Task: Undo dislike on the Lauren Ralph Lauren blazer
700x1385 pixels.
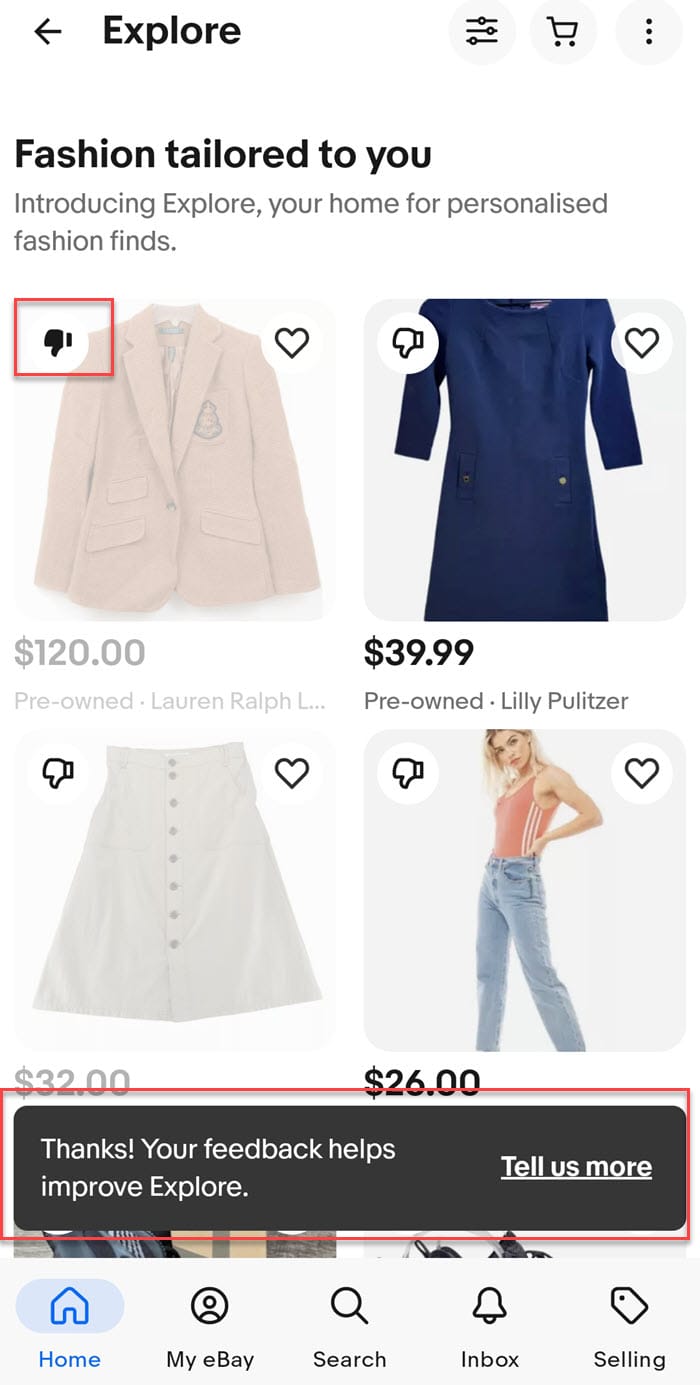Action: coord(59,343)
